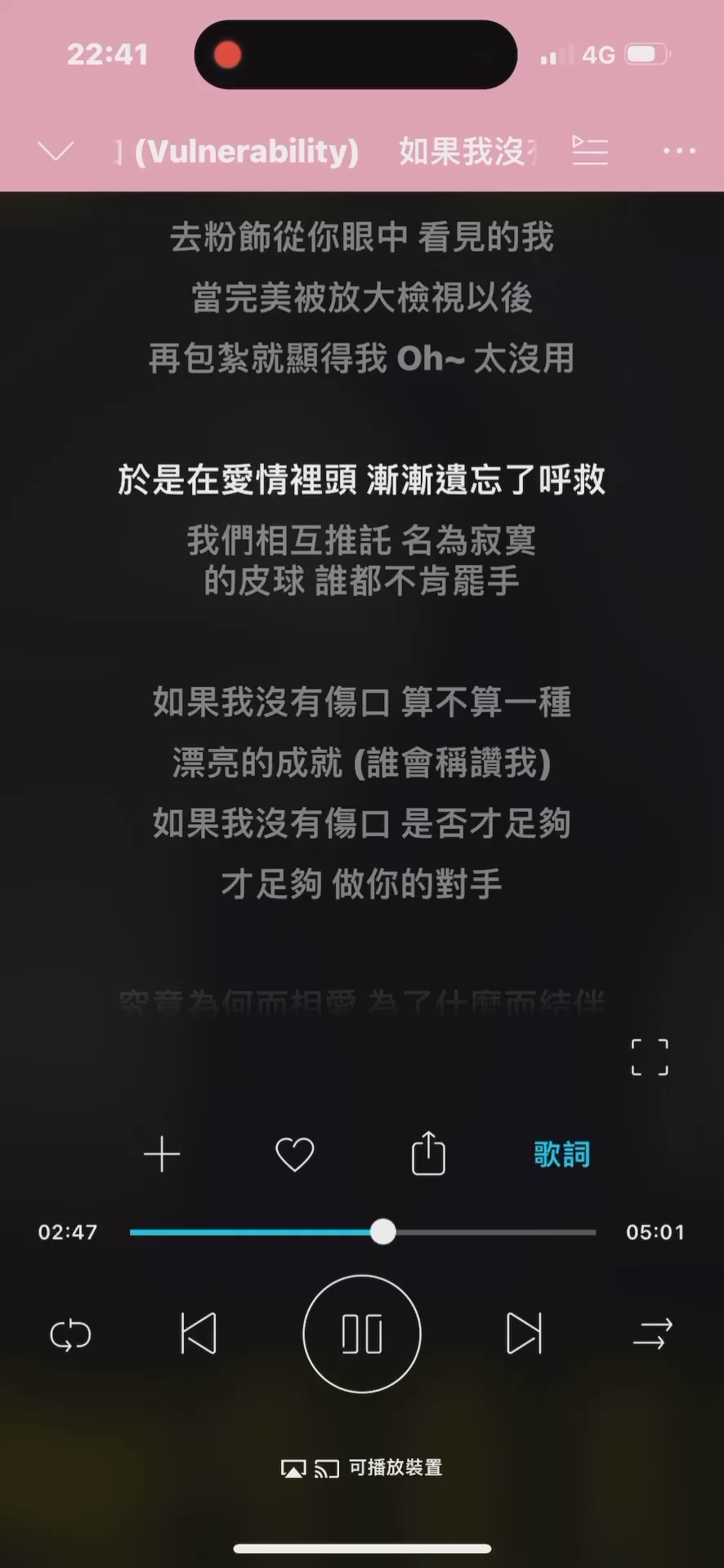Add this song with the plus icon

162,1154
